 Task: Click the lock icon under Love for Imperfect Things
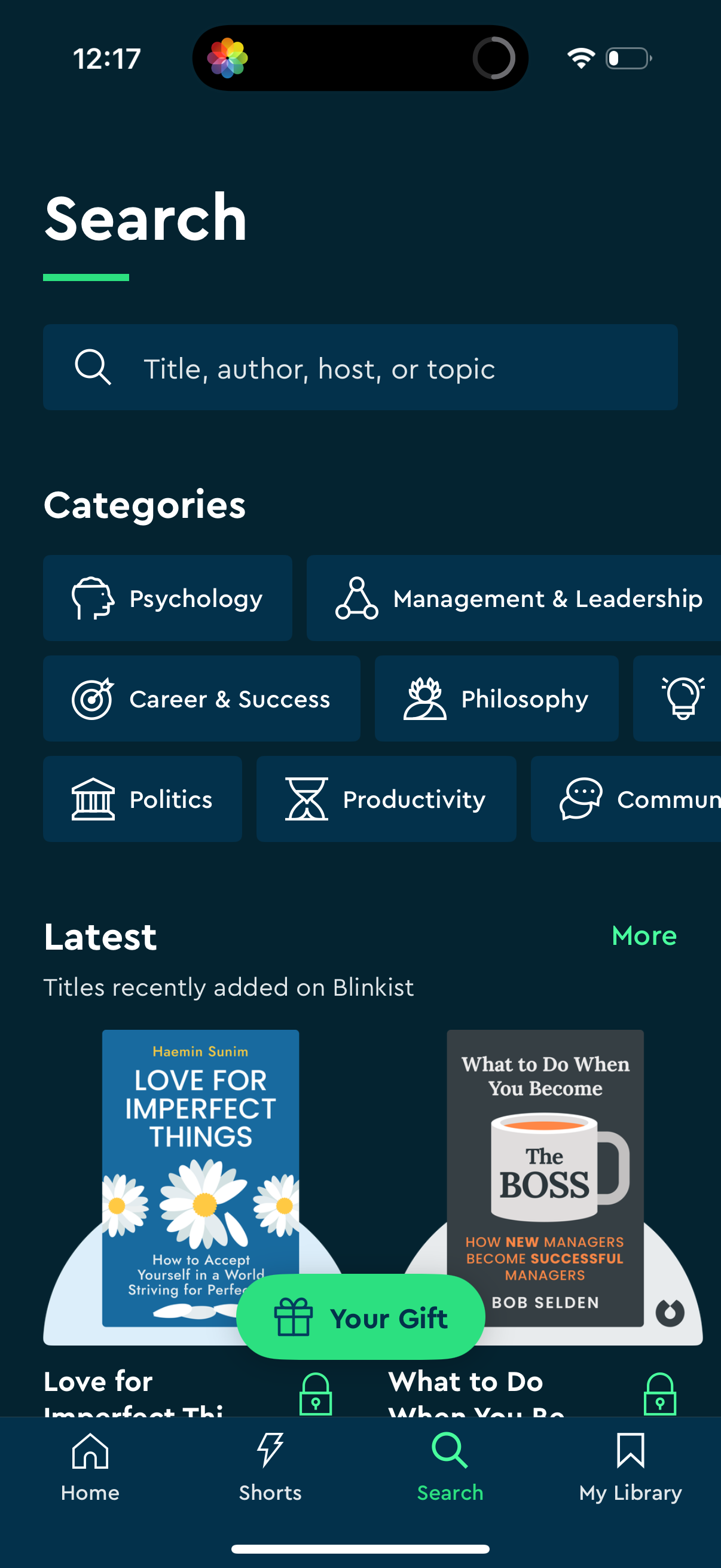click(x=315, y=1393)
